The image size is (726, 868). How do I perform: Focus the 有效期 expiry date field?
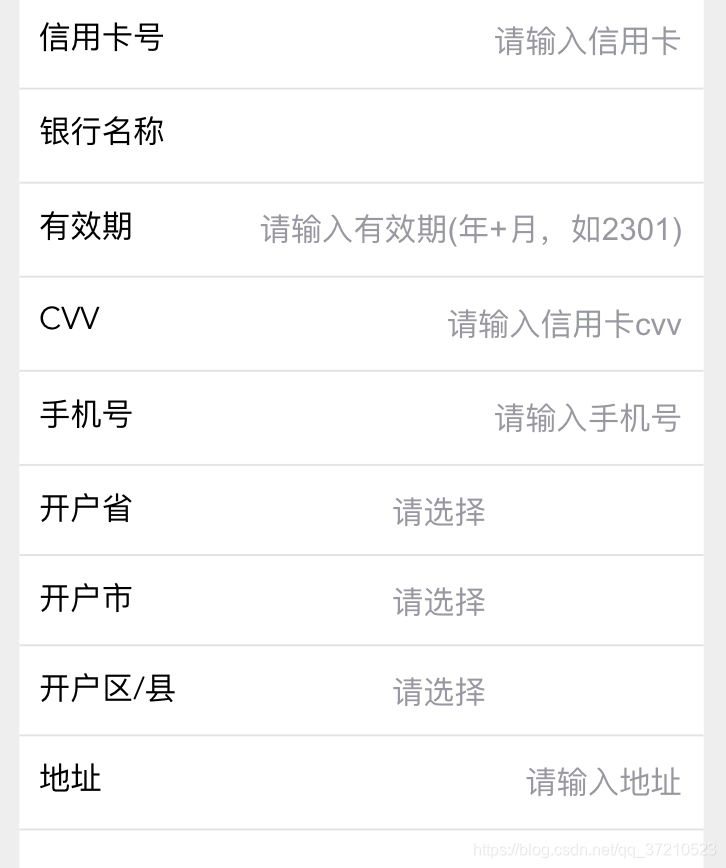(x=470, y=229)
